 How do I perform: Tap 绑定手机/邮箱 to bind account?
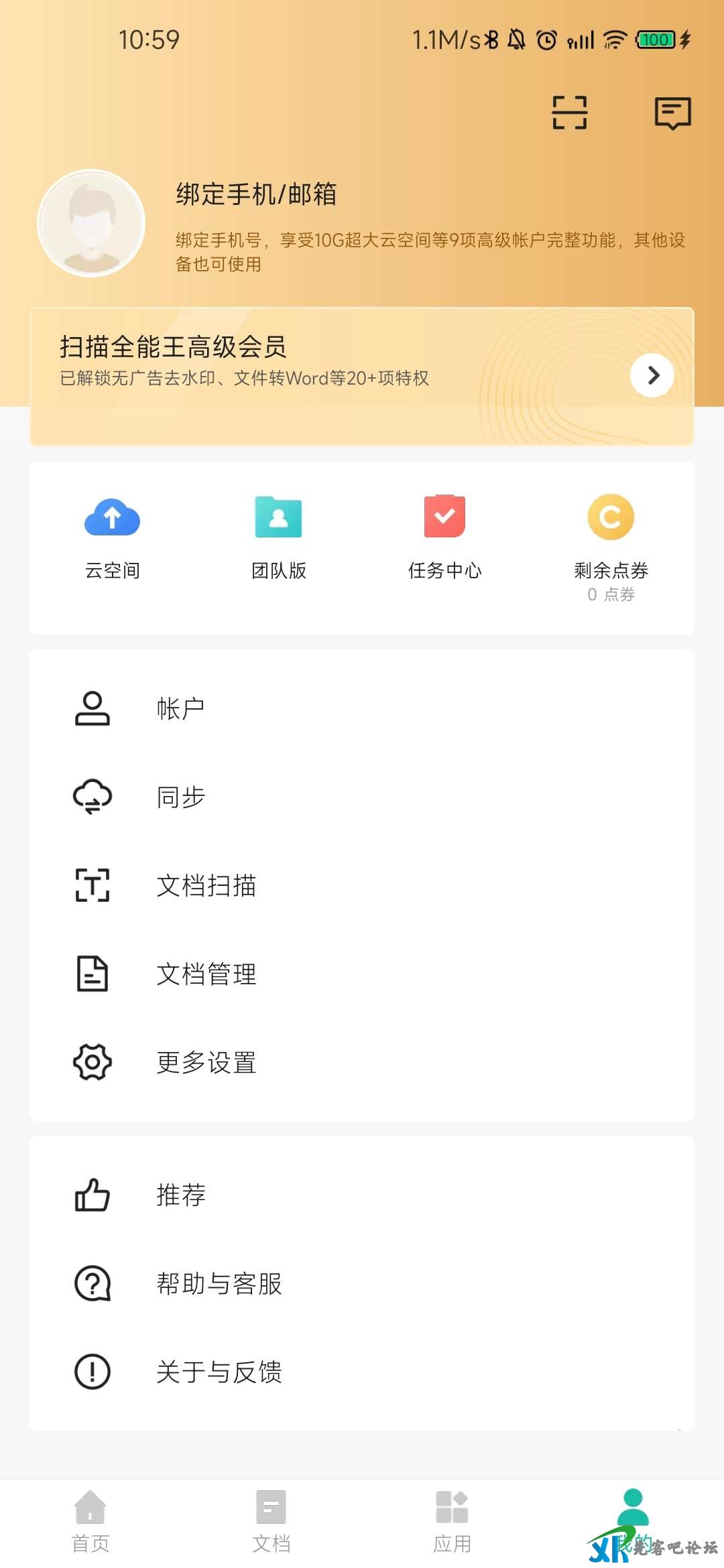click(x=256, y=194)
